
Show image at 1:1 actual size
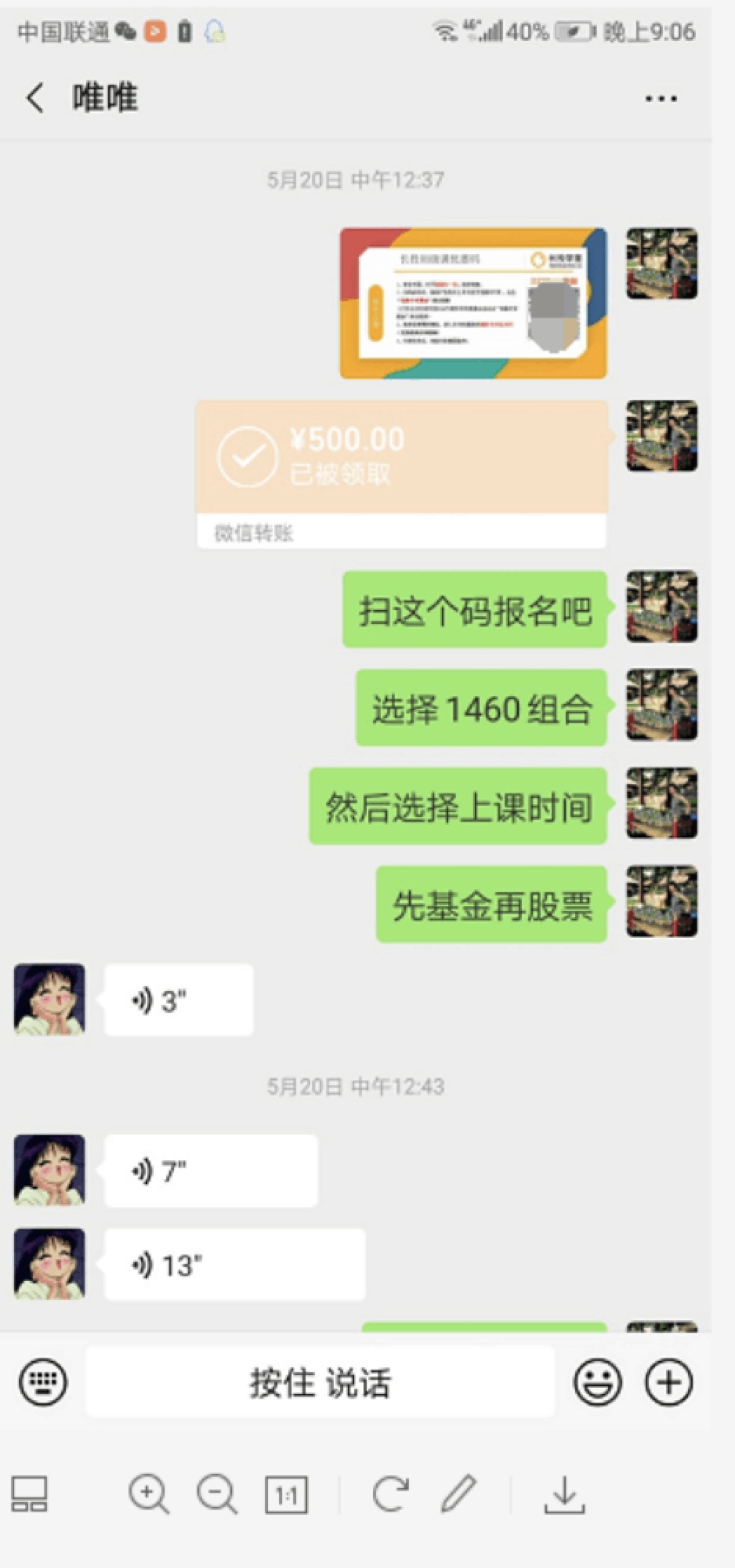pos(286,1494)
